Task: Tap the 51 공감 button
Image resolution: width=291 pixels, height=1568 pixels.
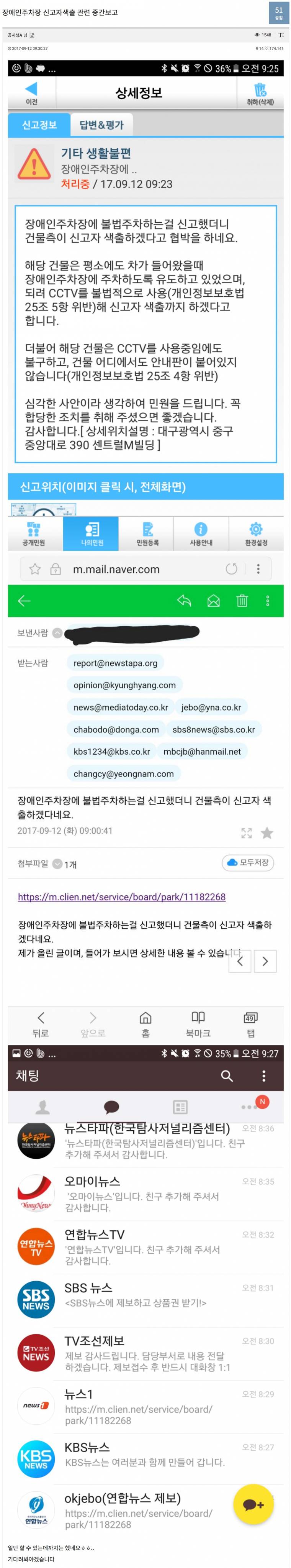Action: tap(278, 13)
